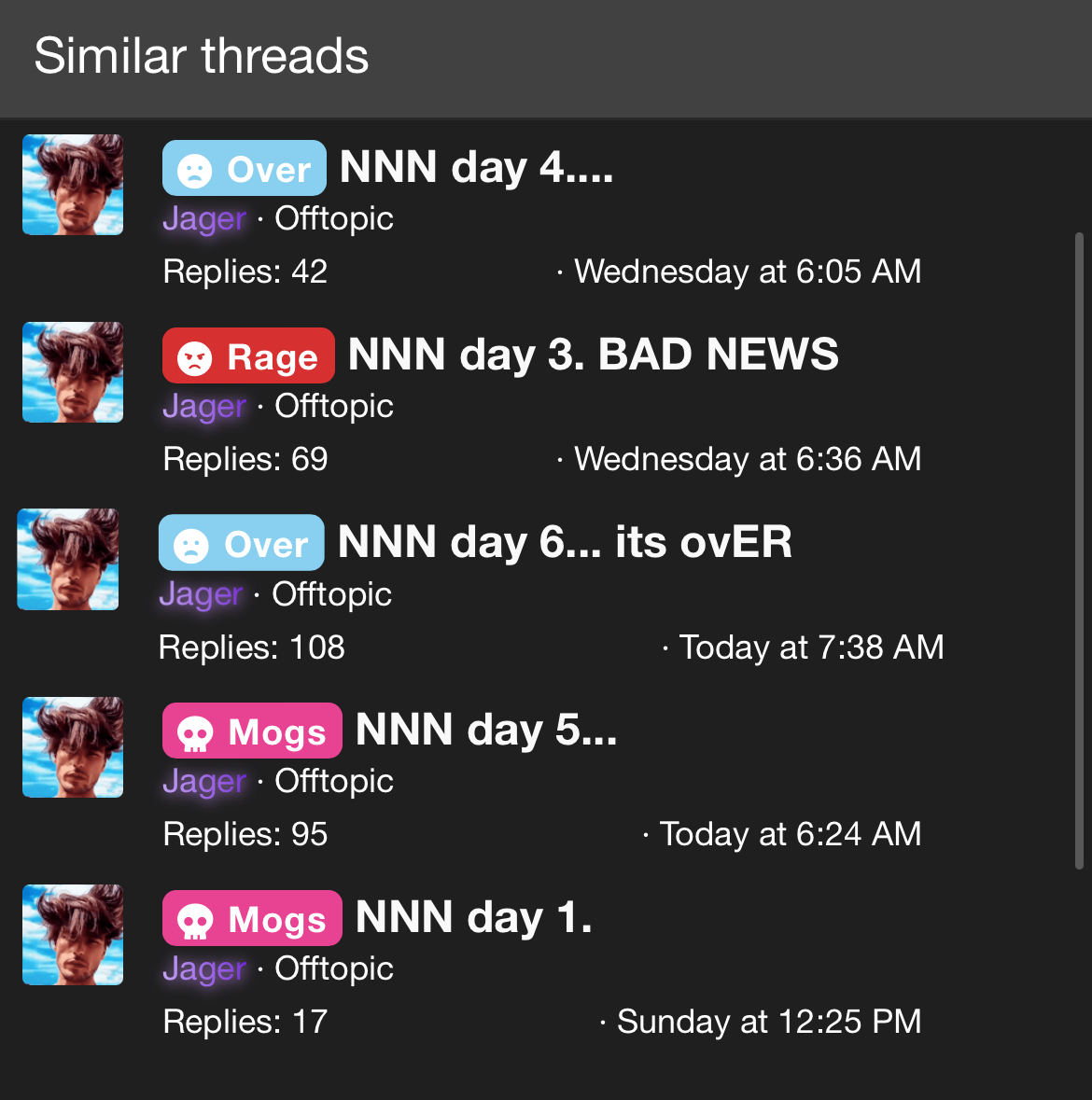Tap the Mogs prefix on NNN day 1
The width and height of the screenshot is (1092, 1100).
(252, 918)
